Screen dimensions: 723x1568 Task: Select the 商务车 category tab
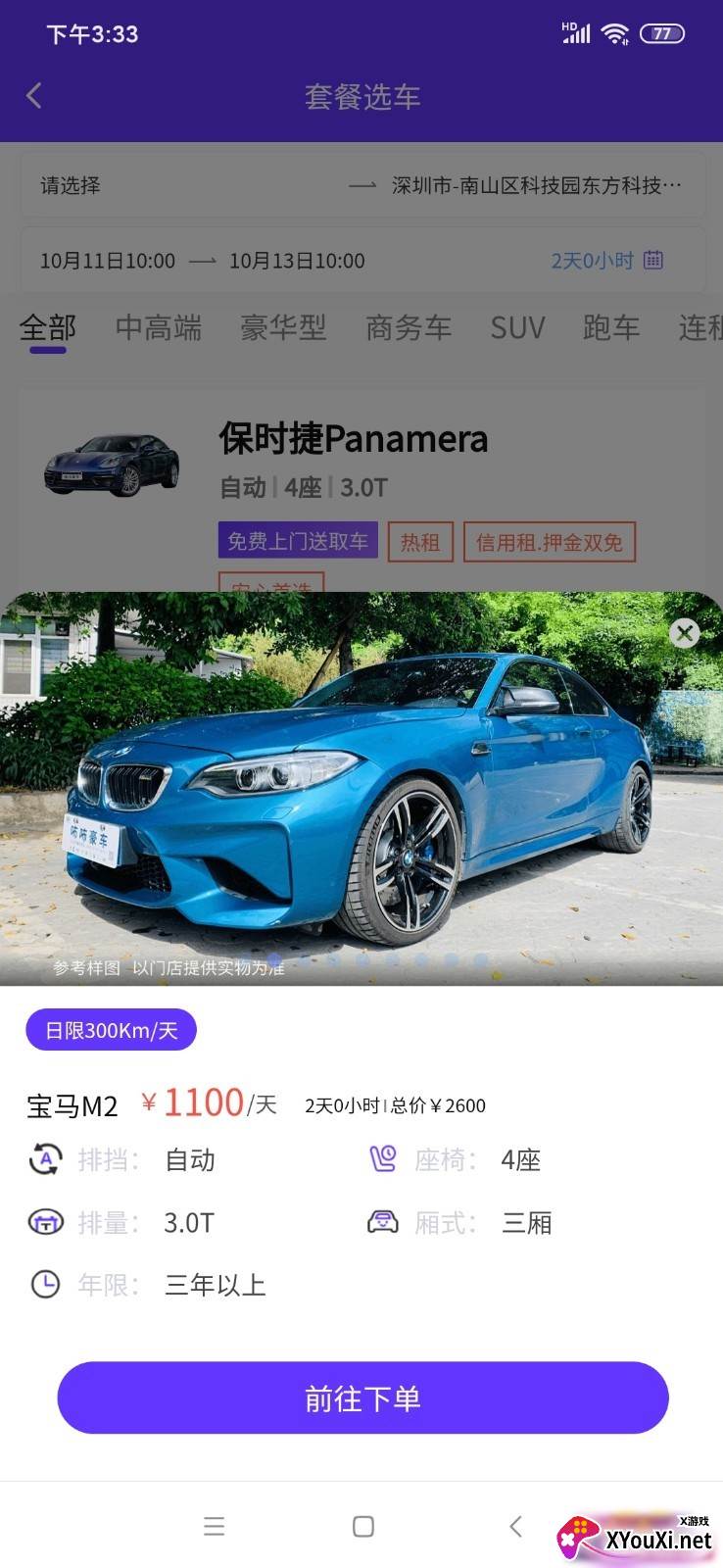(x=409, y=327)
